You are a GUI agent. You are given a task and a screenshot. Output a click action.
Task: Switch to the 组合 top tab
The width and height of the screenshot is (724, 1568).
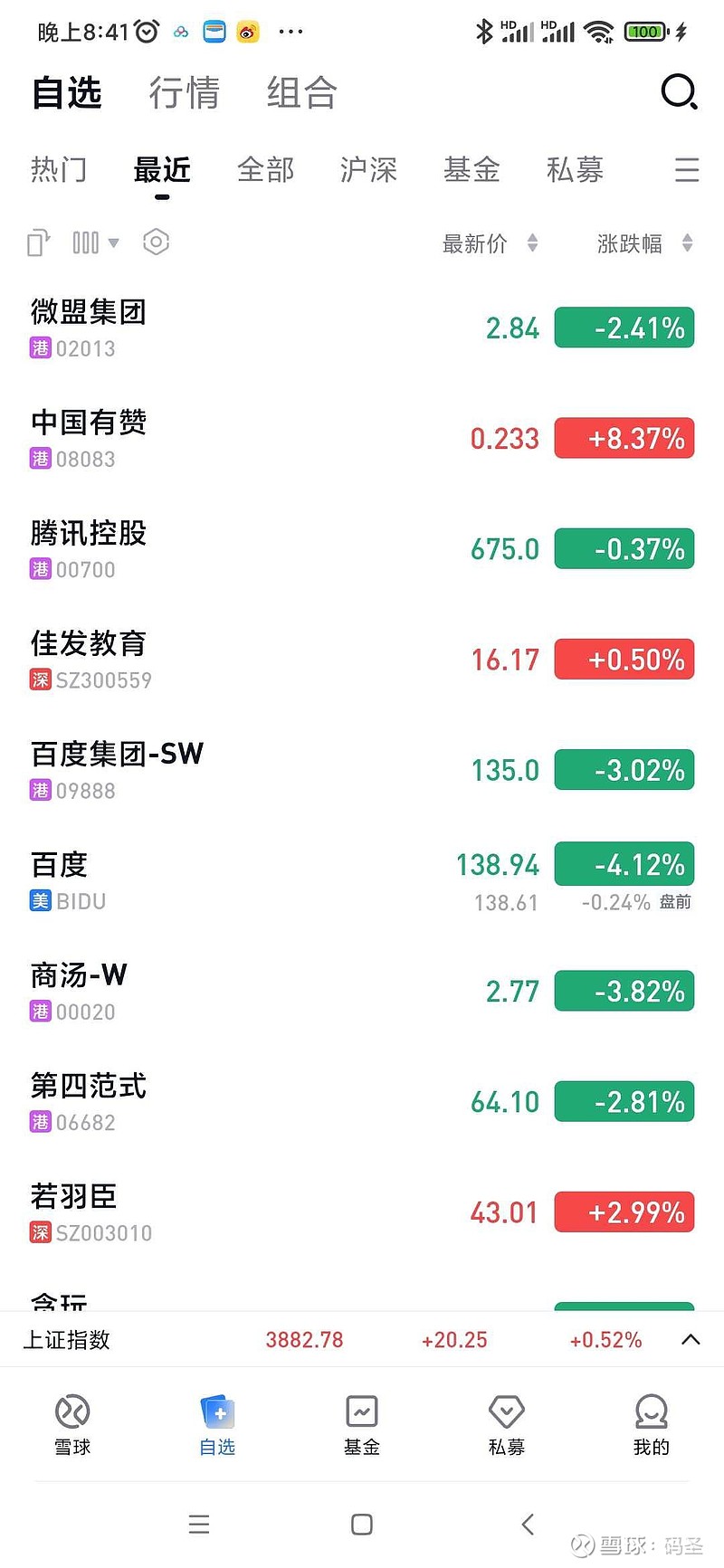[301, 93]
